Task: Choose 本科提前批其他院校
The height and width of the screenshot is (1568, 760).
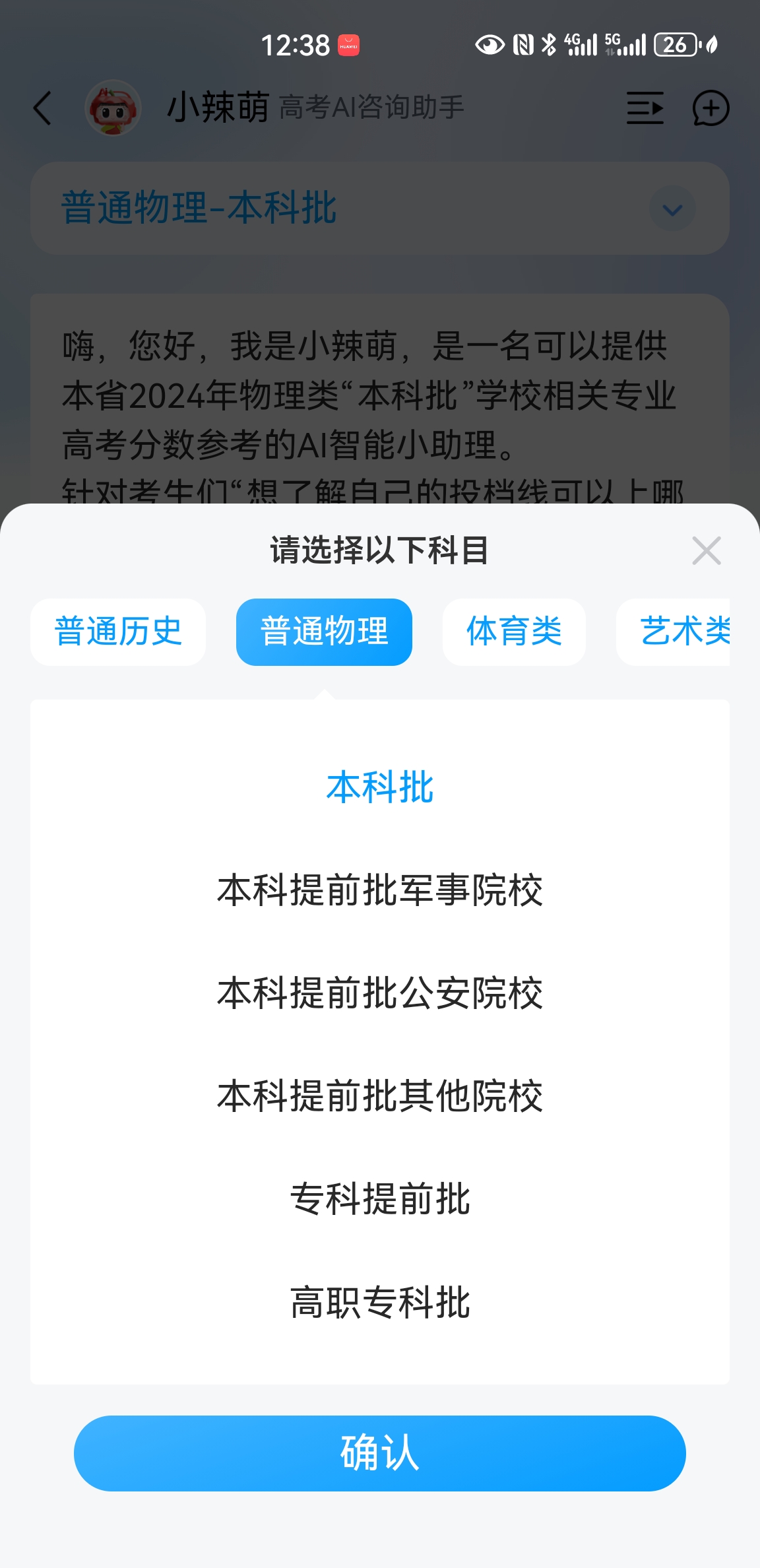Action: (x=380, y=1095)
